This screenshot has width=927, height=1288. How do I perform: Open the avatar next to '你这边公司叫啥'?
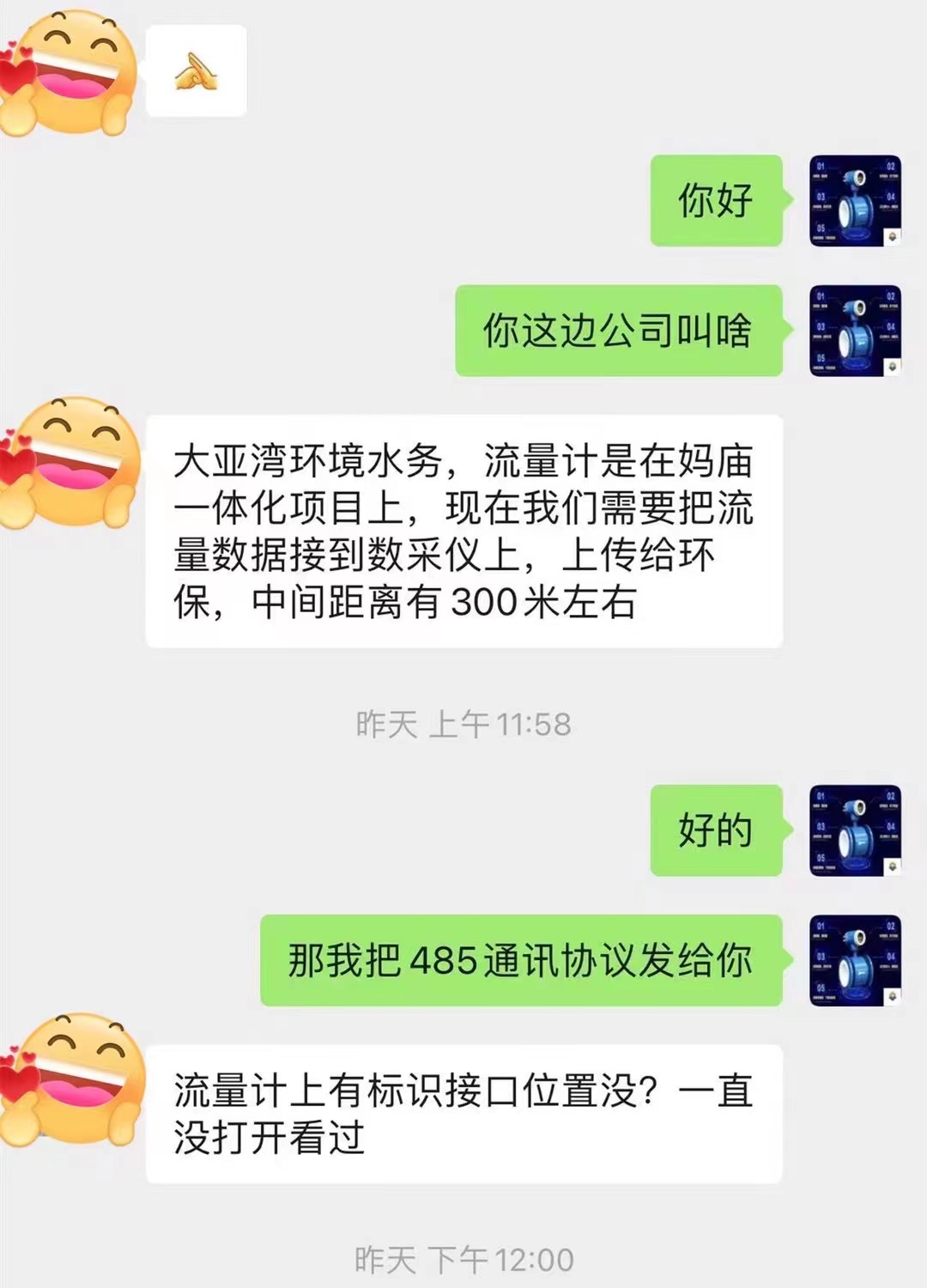855,331
